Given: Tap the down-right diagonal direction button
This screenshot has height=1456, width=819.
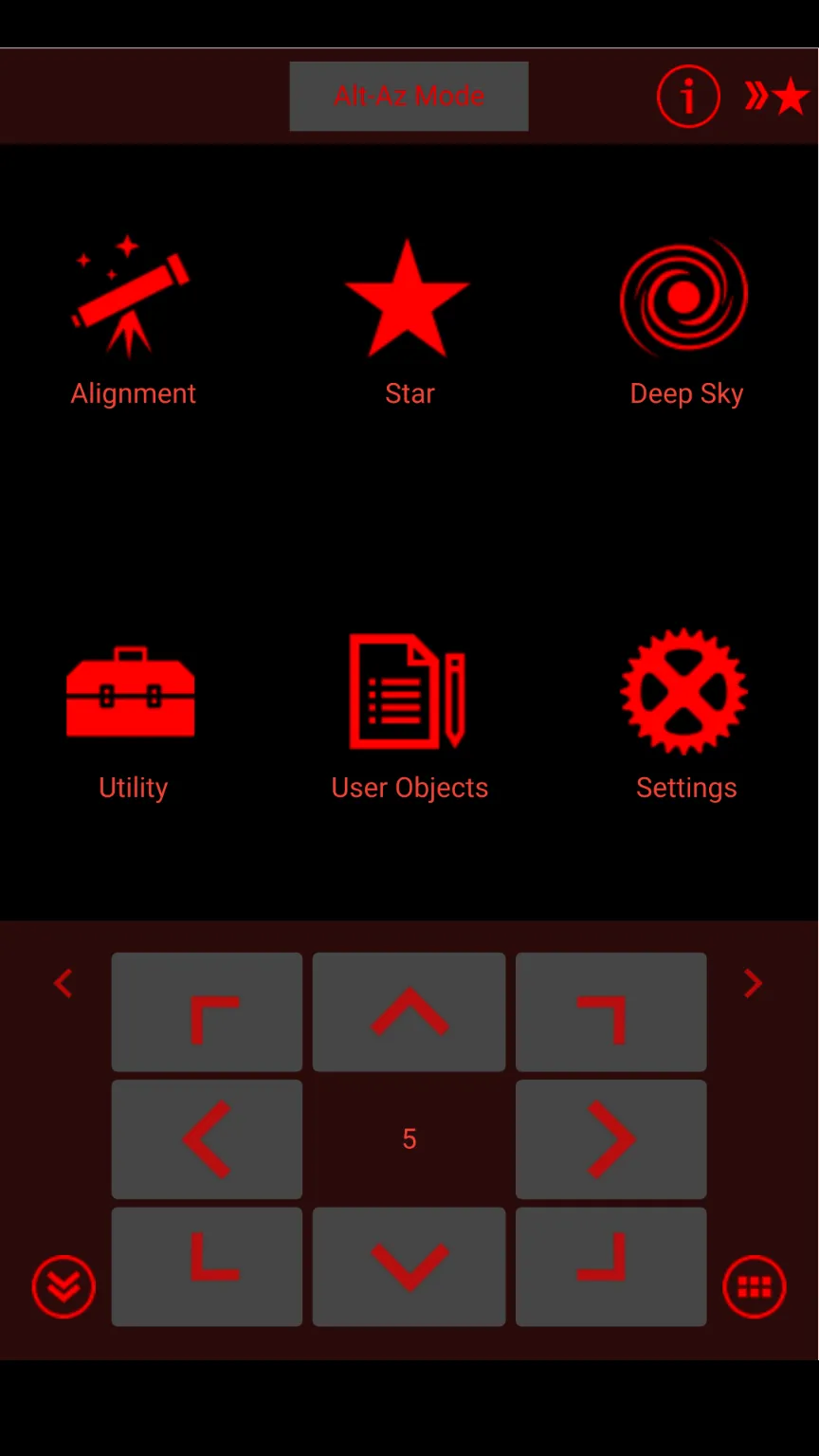Looking at the screenshot, I should pyautogui.click(x=611, y=1266).
